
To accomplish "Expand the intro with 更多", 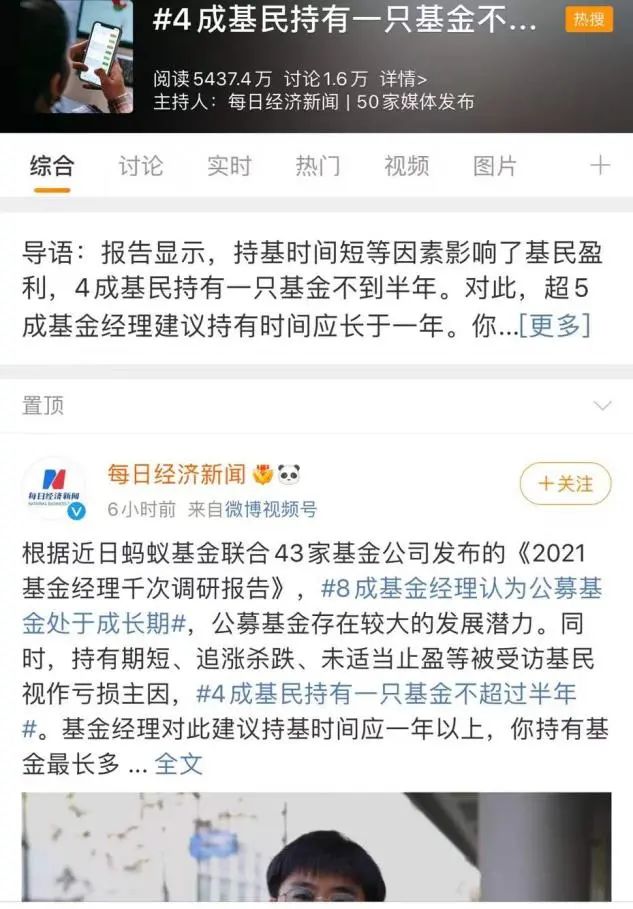I will click(554, 326).
